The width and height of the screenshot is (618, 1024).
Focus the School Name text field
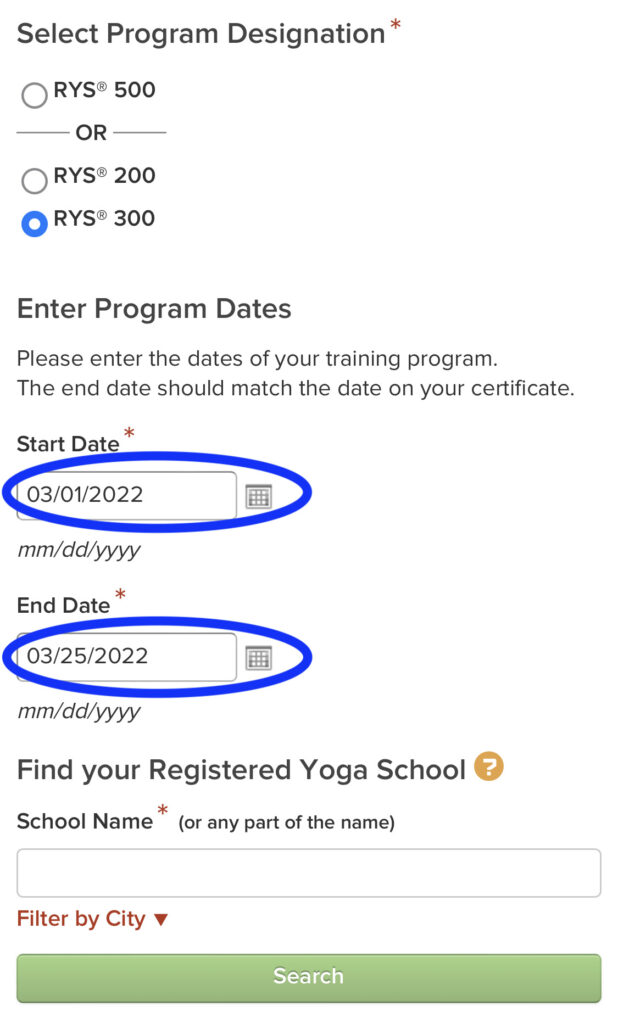[308, 873]
